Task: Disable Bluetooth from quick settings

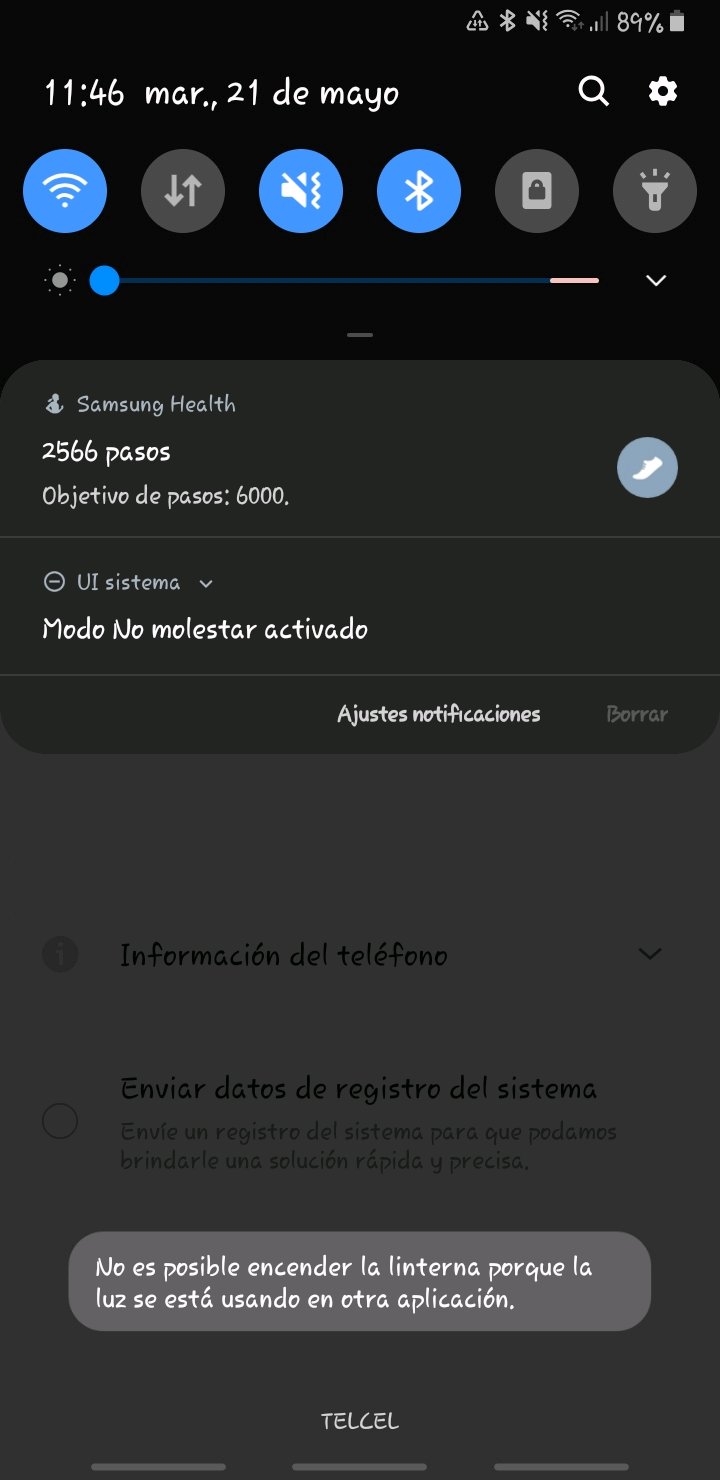Action: click(419, 191)
